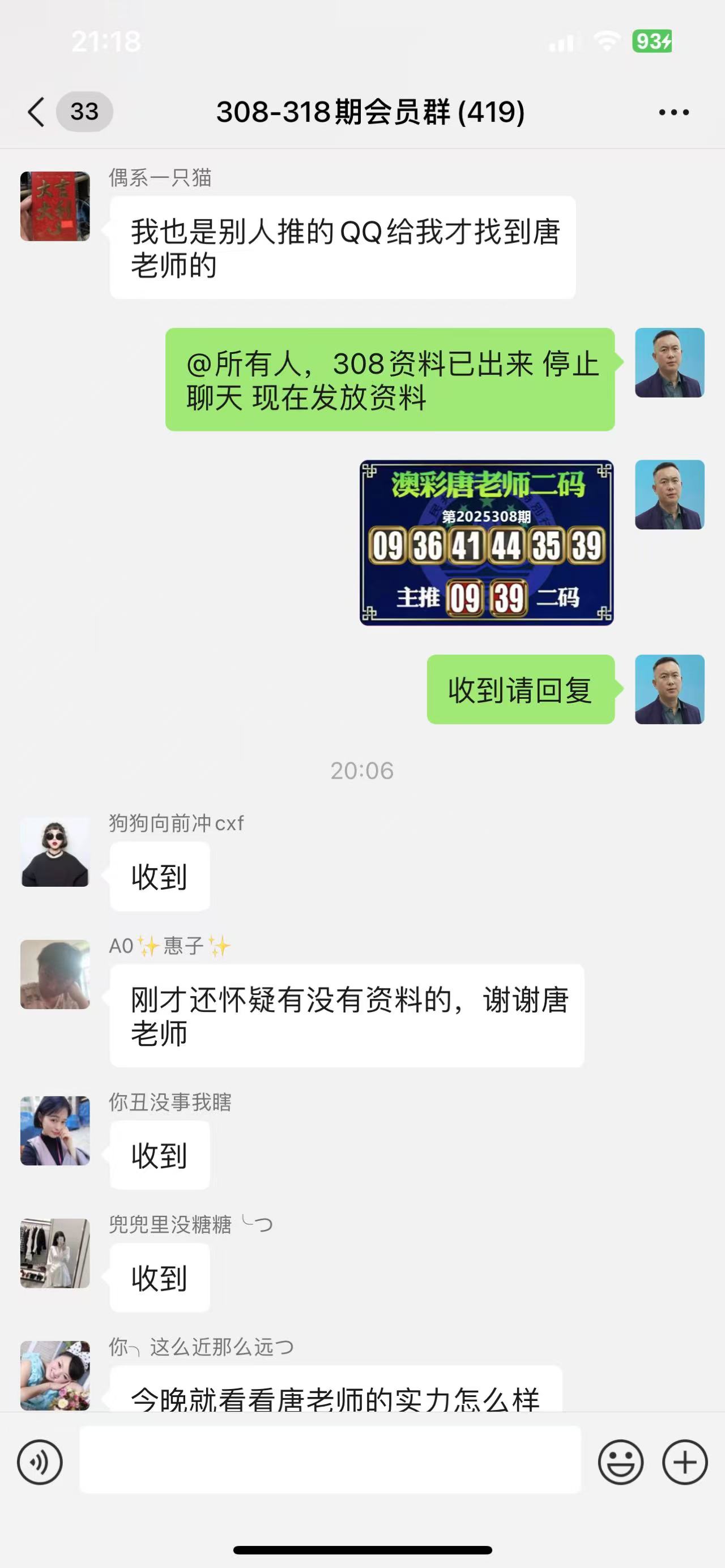Screen dimensions: 725x1568
Task: Open avatar of 狗狗向前冲cxf
Action: pyautogui.click(x=55, y=852)
